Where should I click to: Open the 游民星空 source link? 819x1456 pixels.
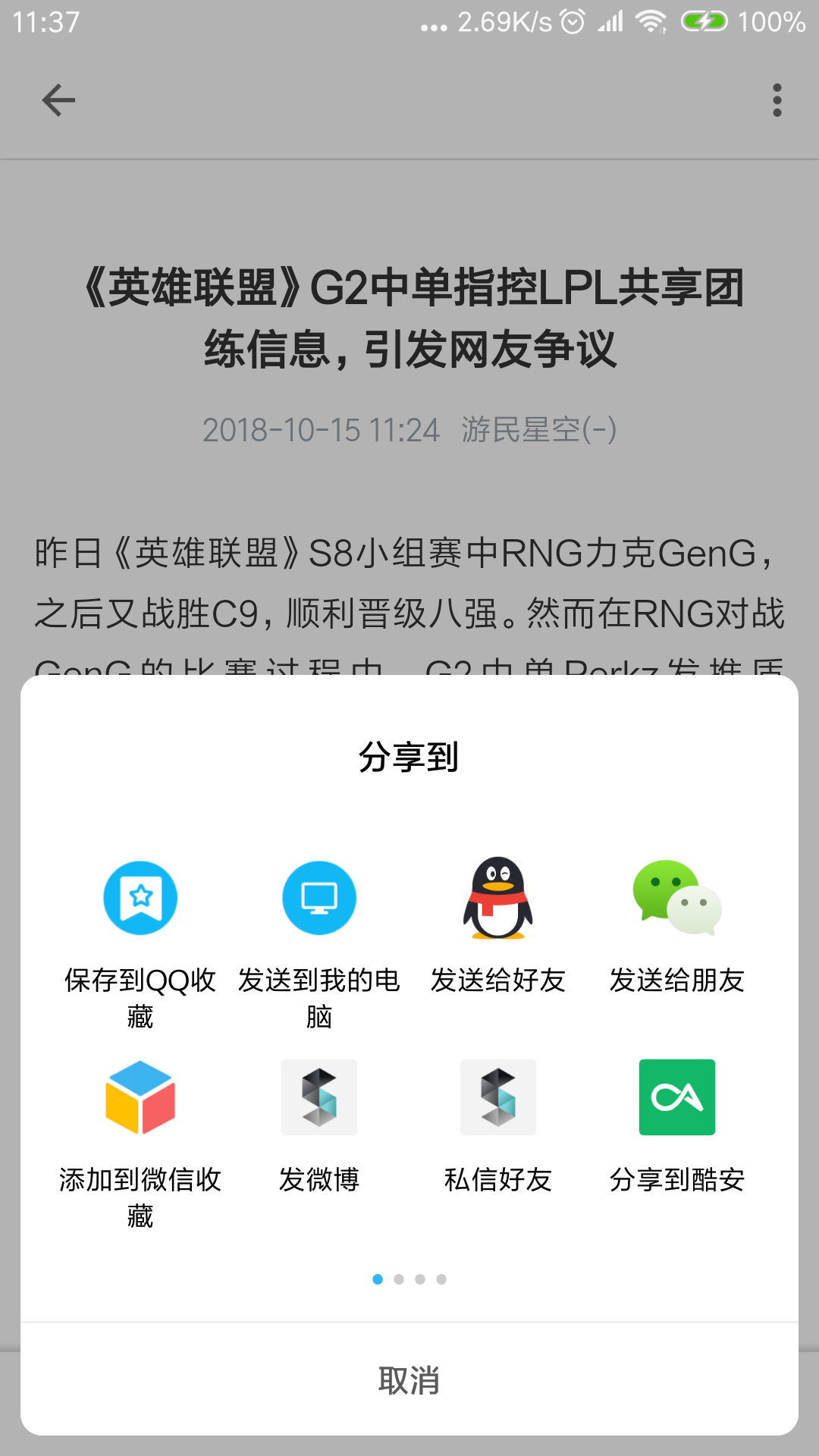click(540, 430)
